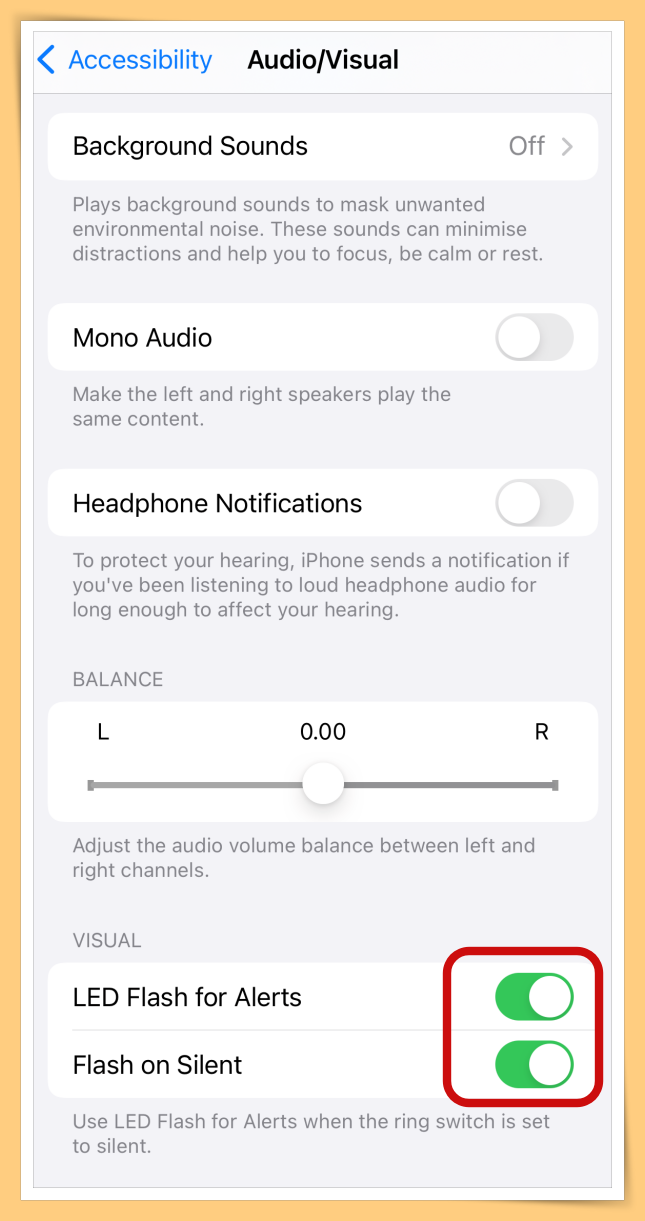Viewport: 645px width, 1221px height.
Task: Turn on Mono Audio
Action: click(534, 338)
